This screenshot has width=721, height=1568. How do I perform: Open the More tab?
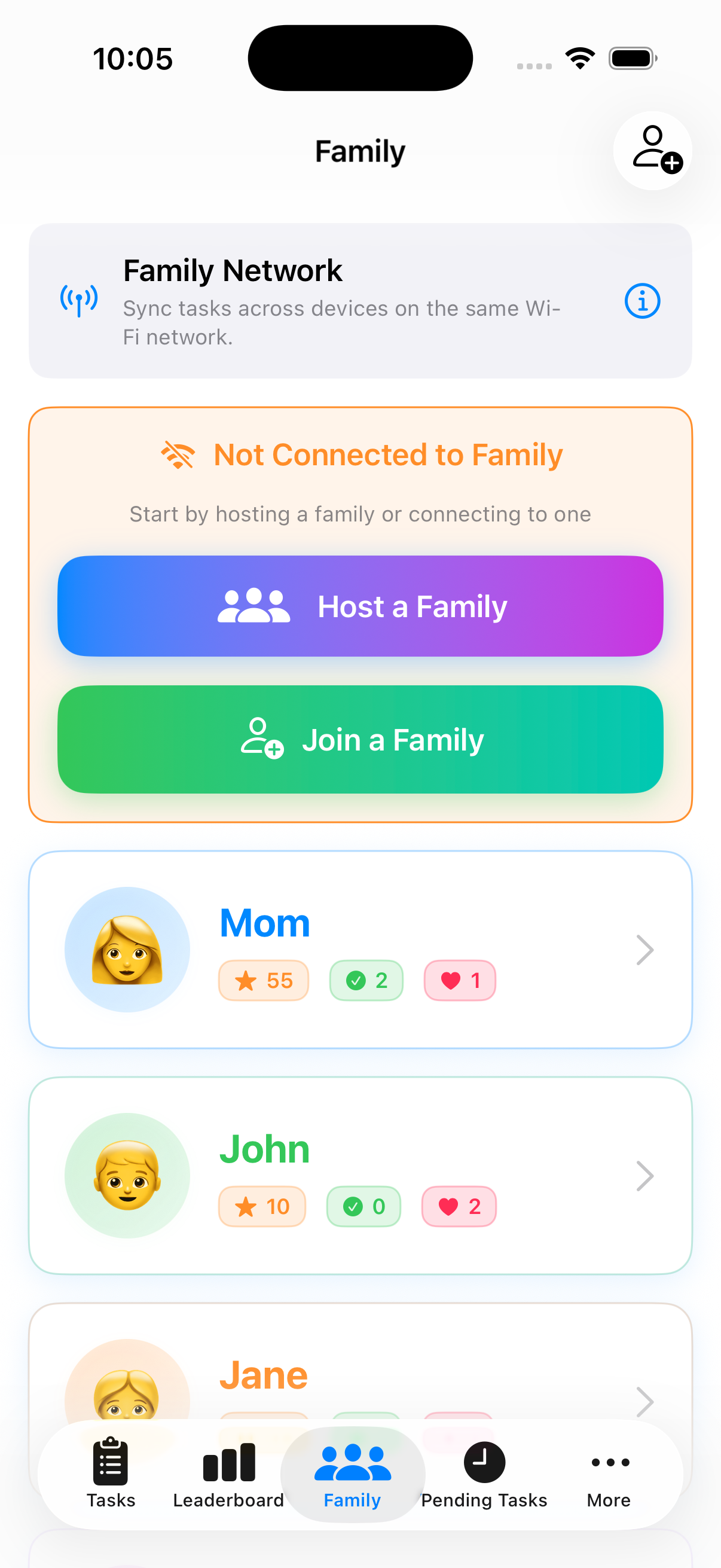(609, 1474)
